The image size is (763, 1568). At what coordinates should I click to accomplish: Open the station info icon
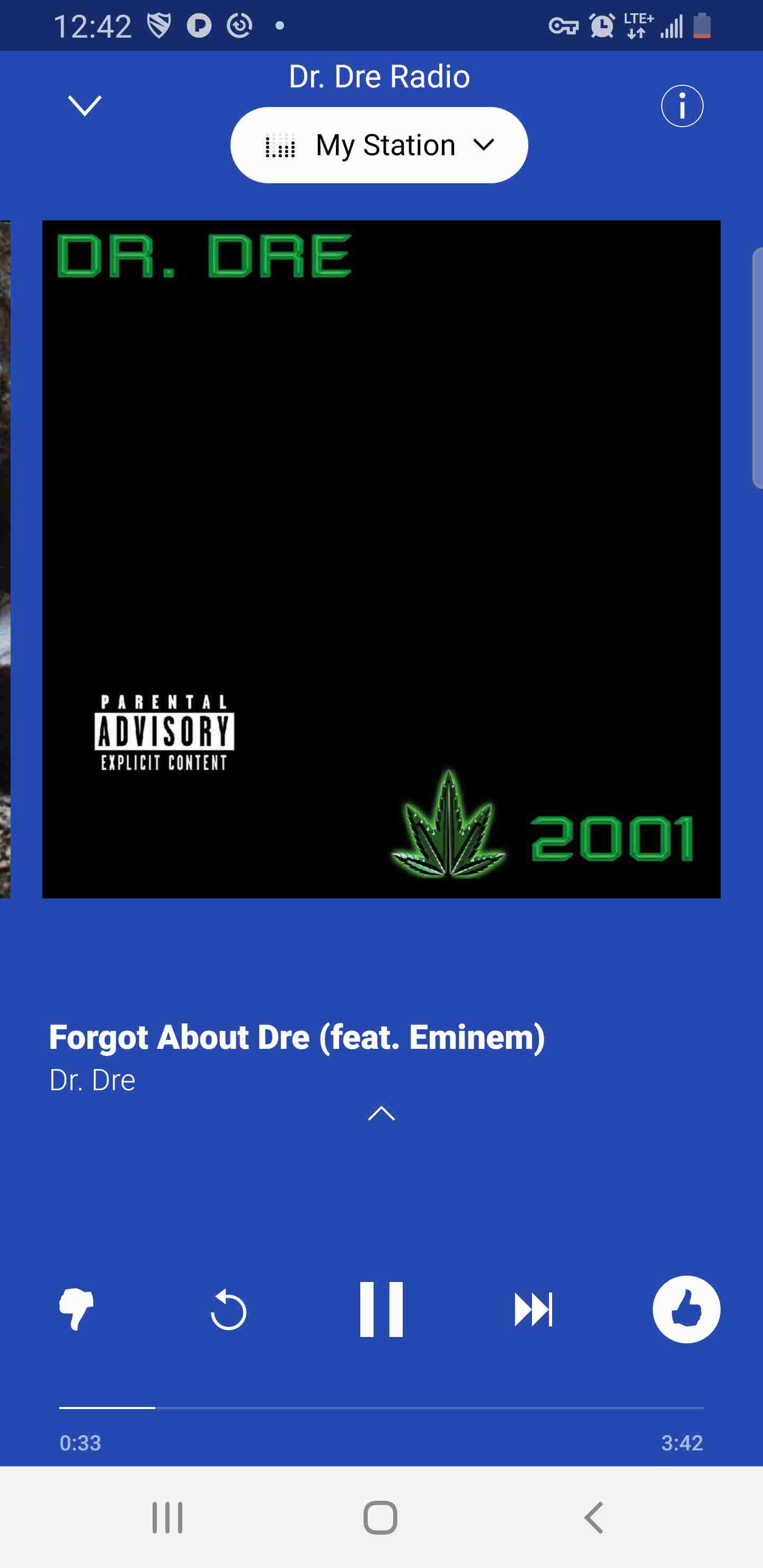(682, 106)
